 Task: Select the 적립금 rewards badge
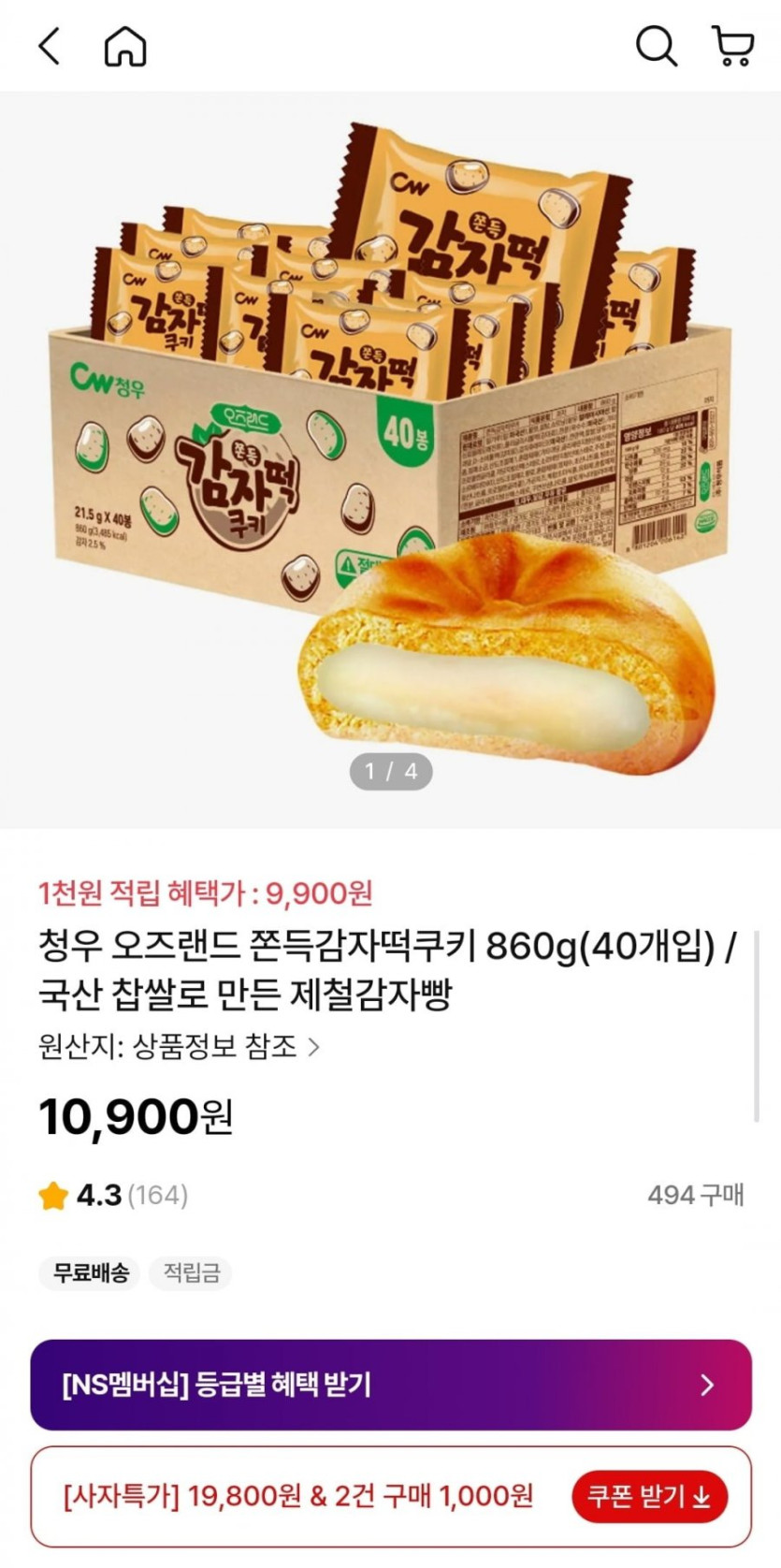coord(190,1273)
